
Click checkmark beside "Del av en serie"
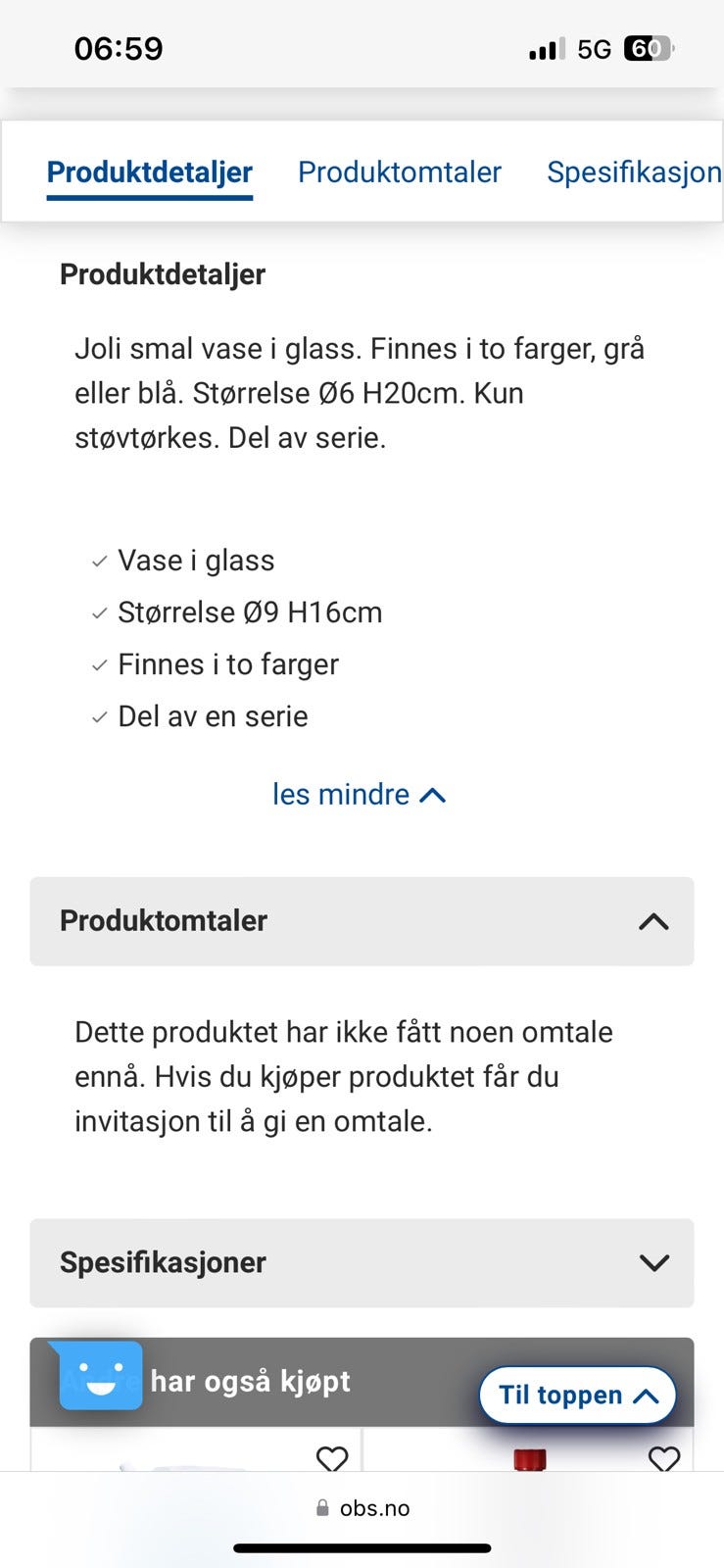tap(99, 716)
